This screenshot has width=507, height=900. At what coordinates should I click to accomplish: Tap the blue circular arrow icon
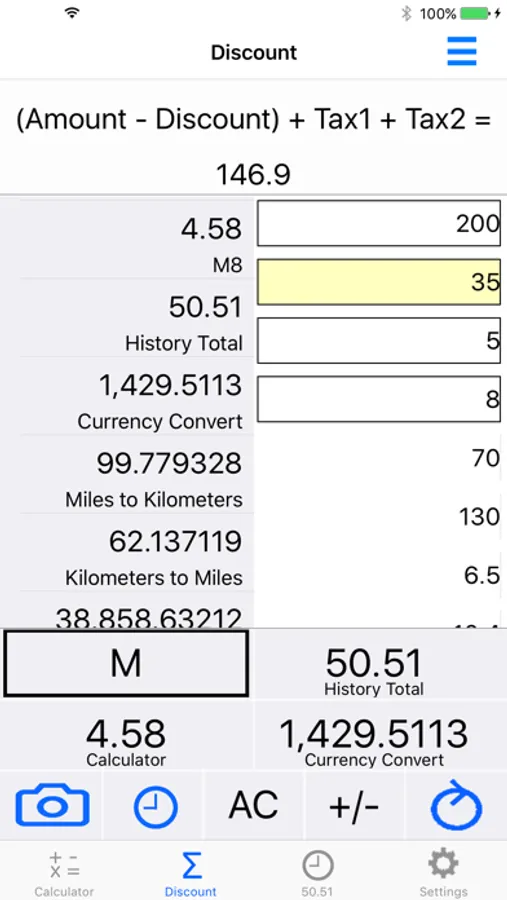(x=456, y=805)
